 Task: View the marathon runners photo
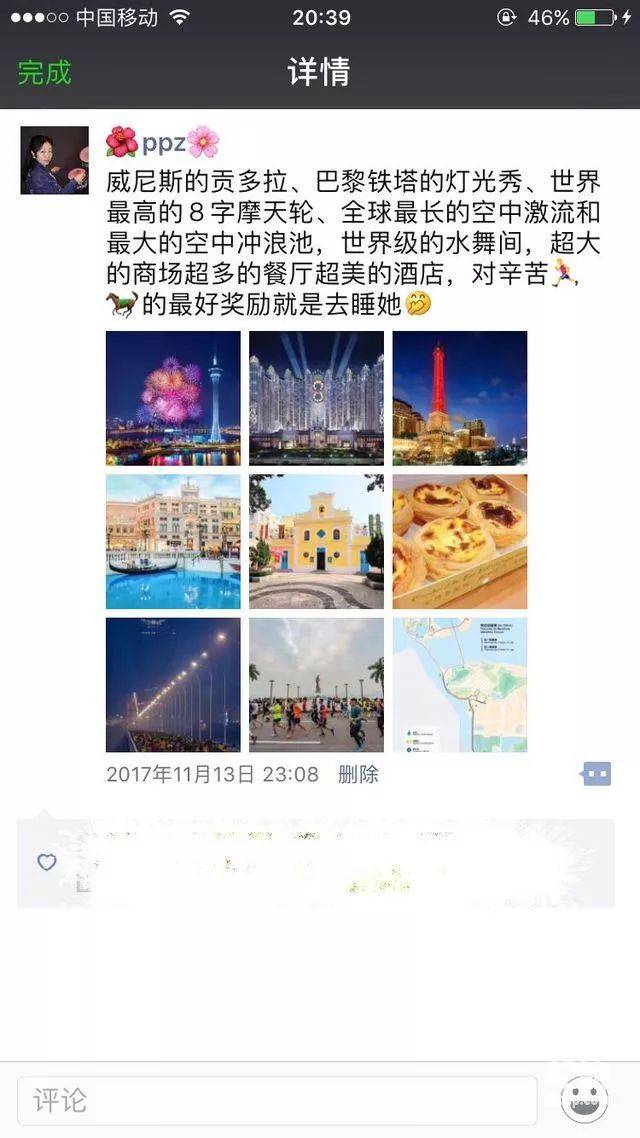point(316,684)
